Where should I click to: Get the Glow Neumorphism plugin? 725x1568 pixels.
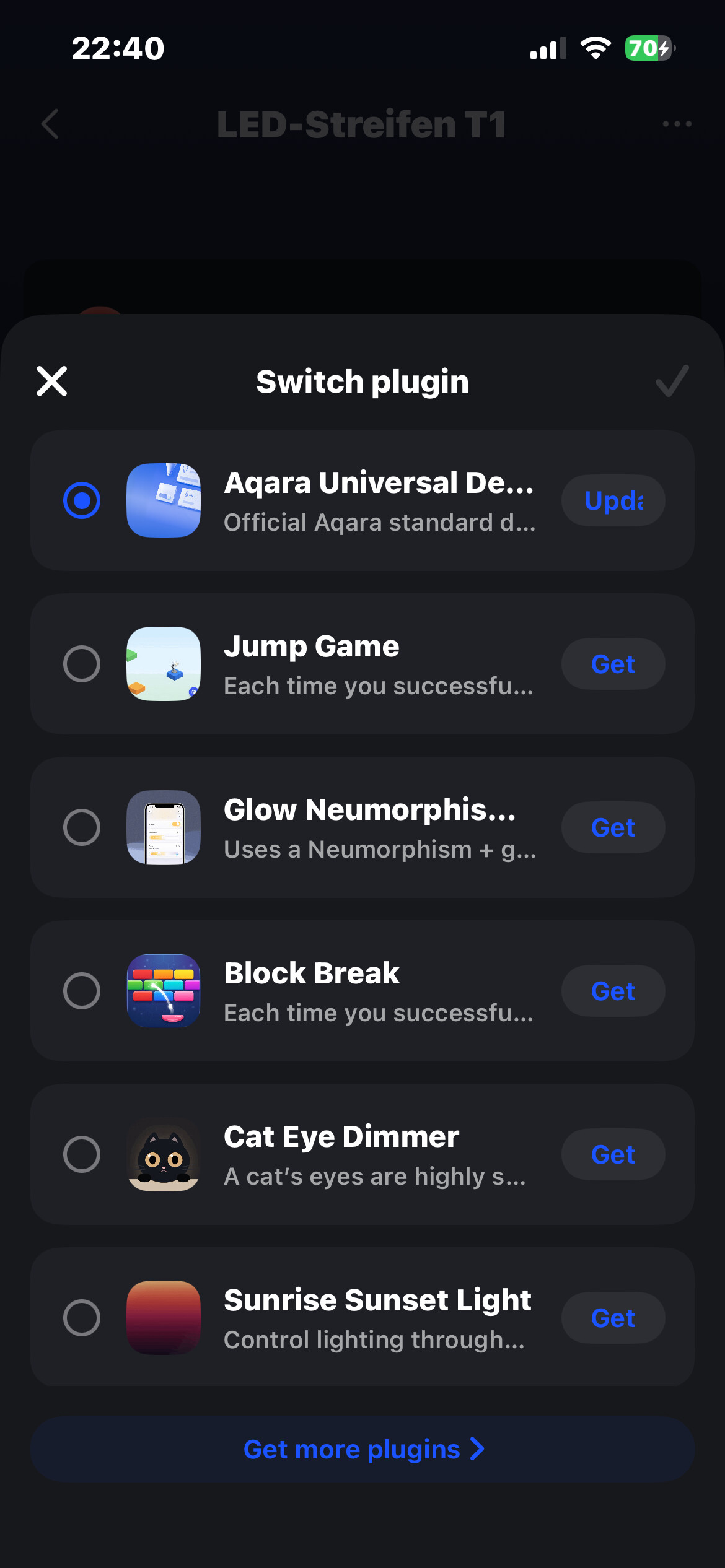click(613, 827)
